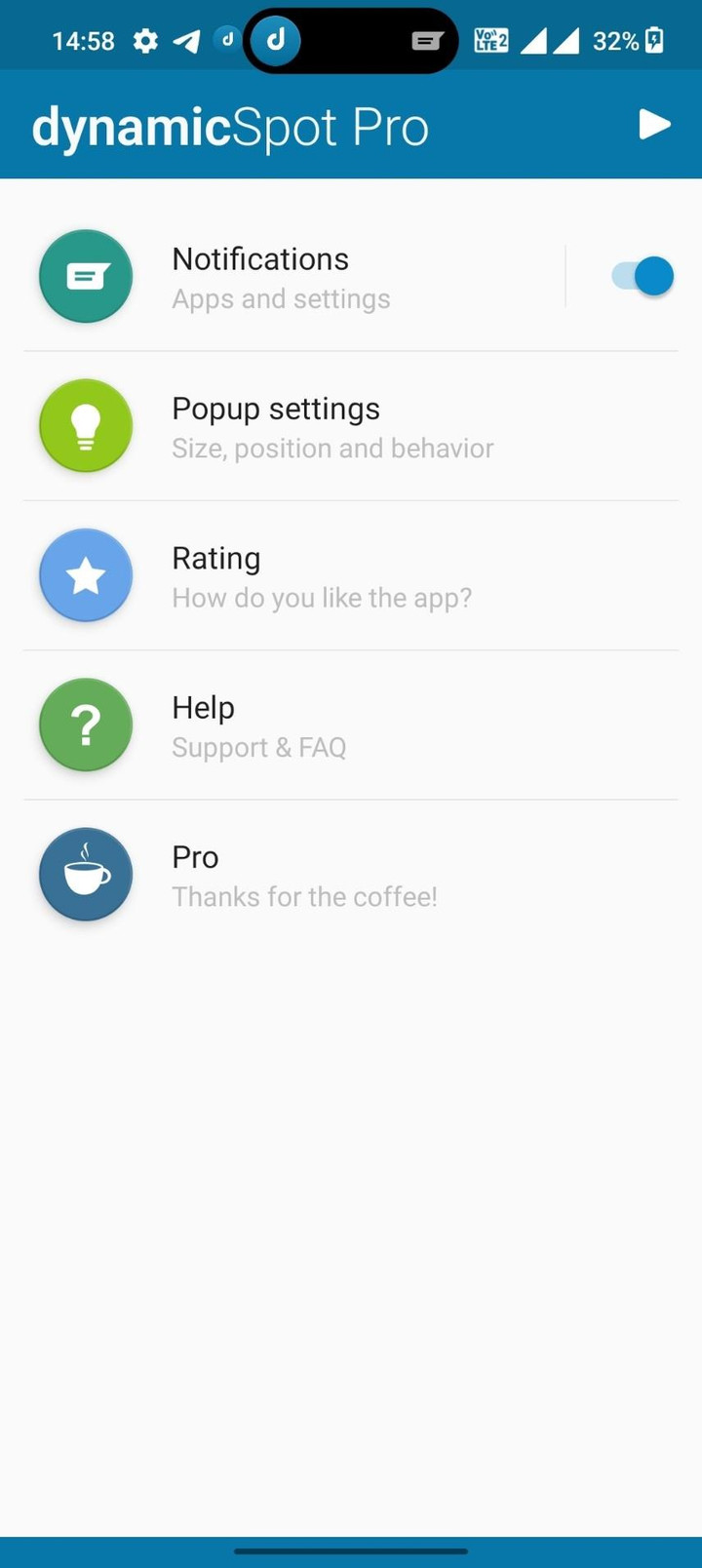This screenshot has width=702, height=1568.
Task: Tap the Notifications message bubble icon
Action: (x=85, y=276)
